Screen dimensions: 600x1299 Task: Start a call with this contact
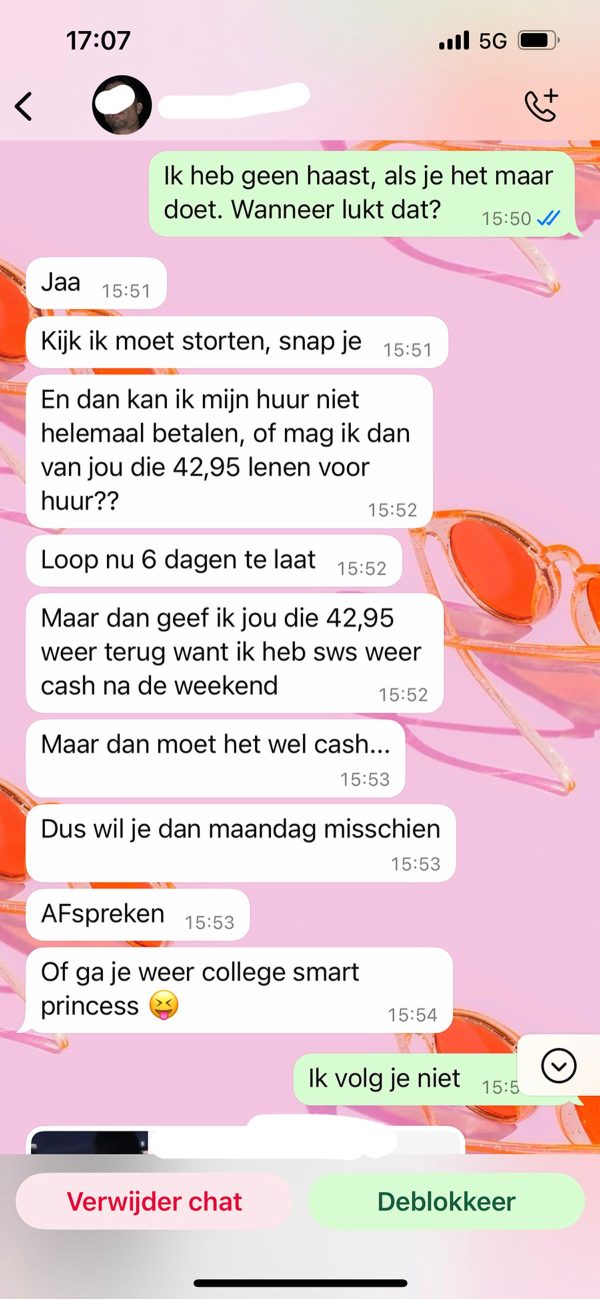(541, 106)
